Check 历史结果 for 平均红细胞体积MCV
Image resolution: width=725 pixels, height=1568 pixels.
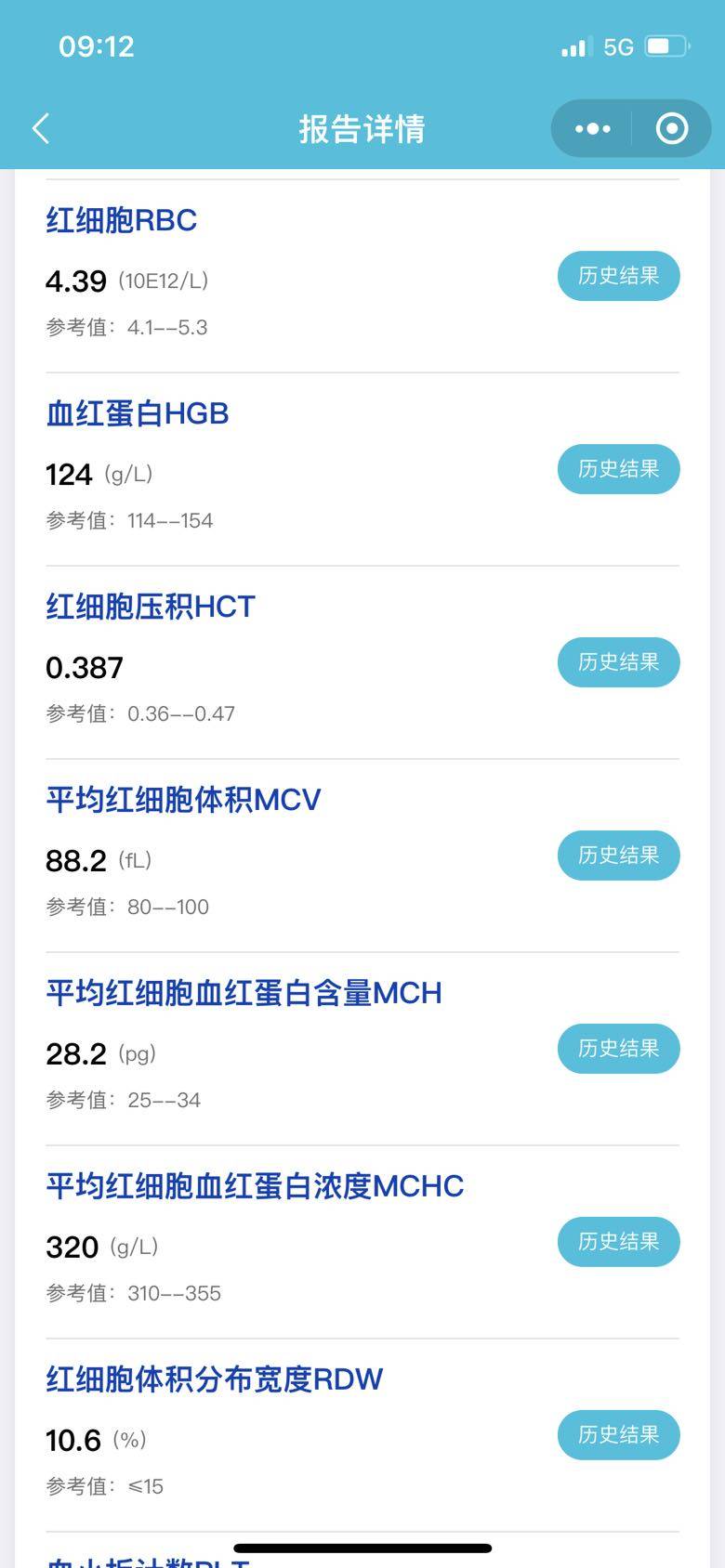(618, 856)
